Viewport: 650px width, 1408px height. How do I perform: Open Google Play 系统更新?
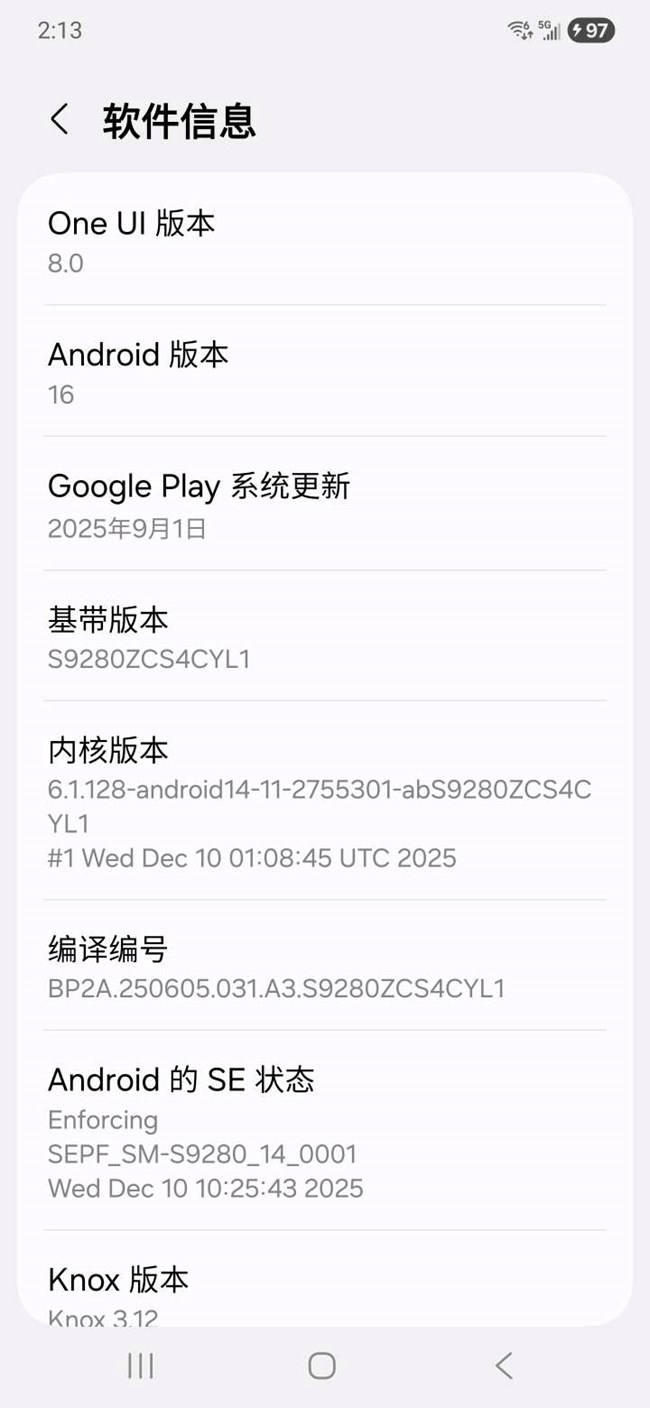[x=324, y=504]
